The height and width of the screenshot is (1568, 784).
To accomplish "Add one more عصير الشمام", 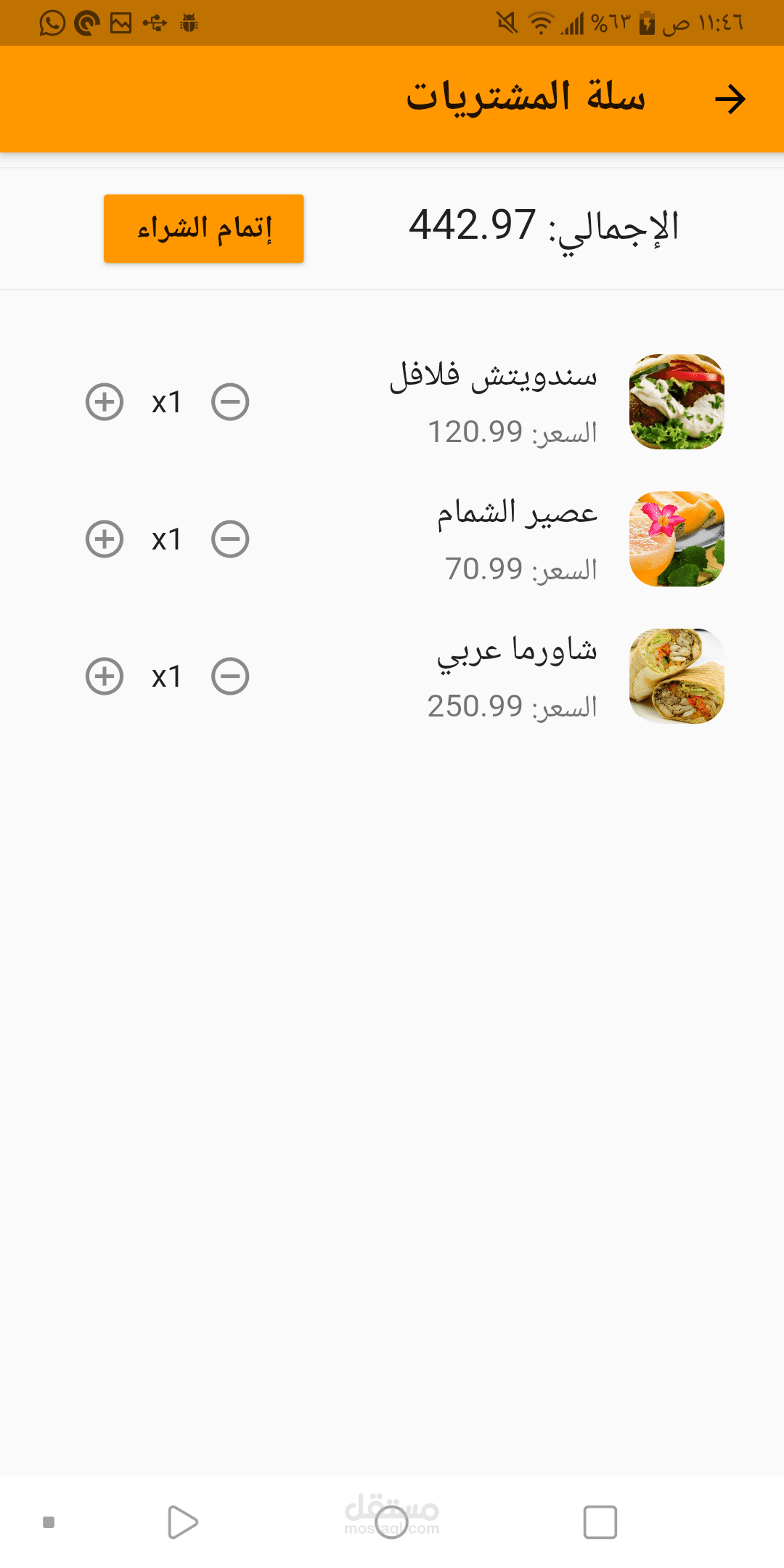I will pyautogui.click(x=105, y=539).
